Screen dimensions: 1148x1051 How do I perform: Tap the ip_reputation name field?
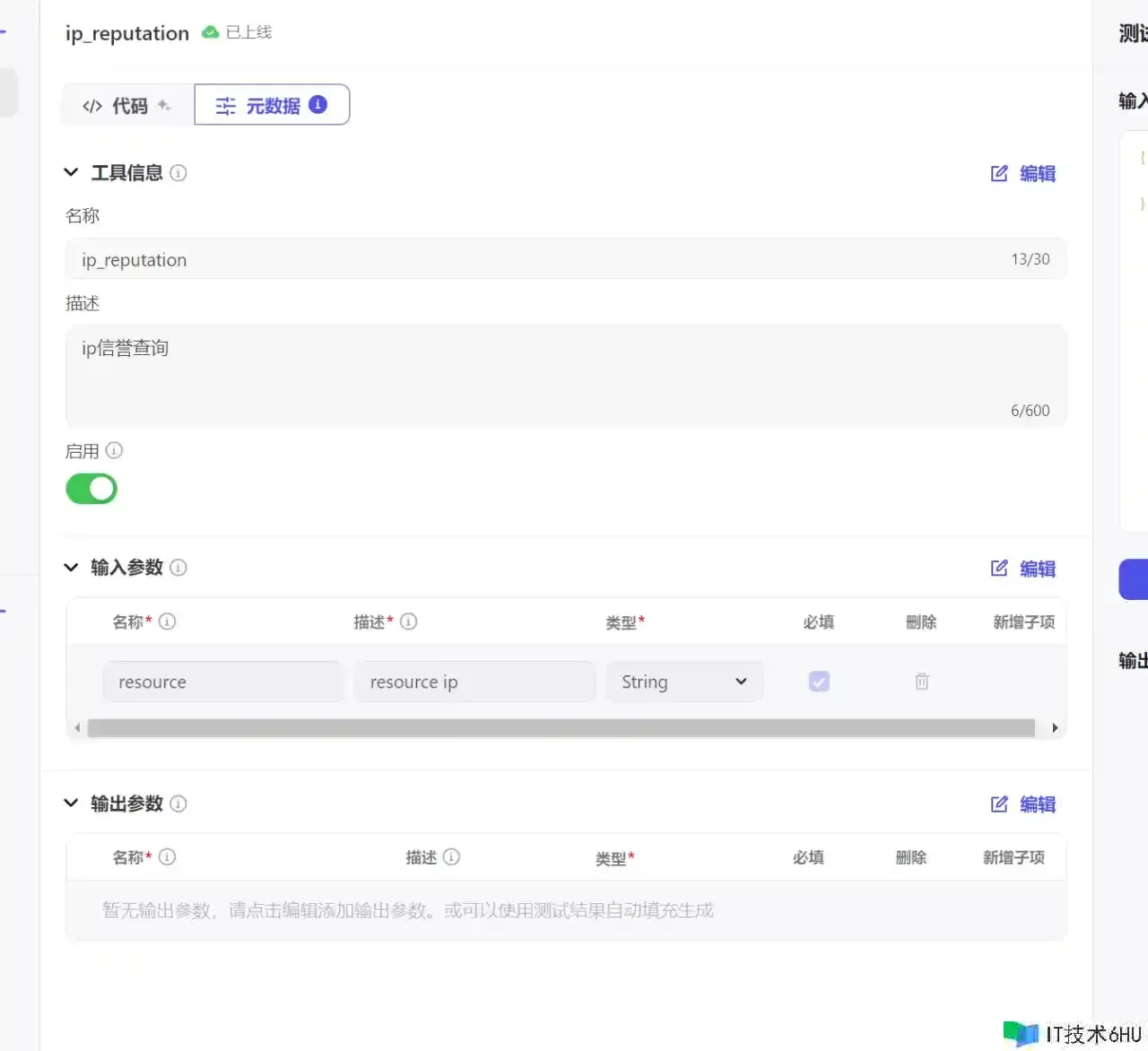[538, 259]
